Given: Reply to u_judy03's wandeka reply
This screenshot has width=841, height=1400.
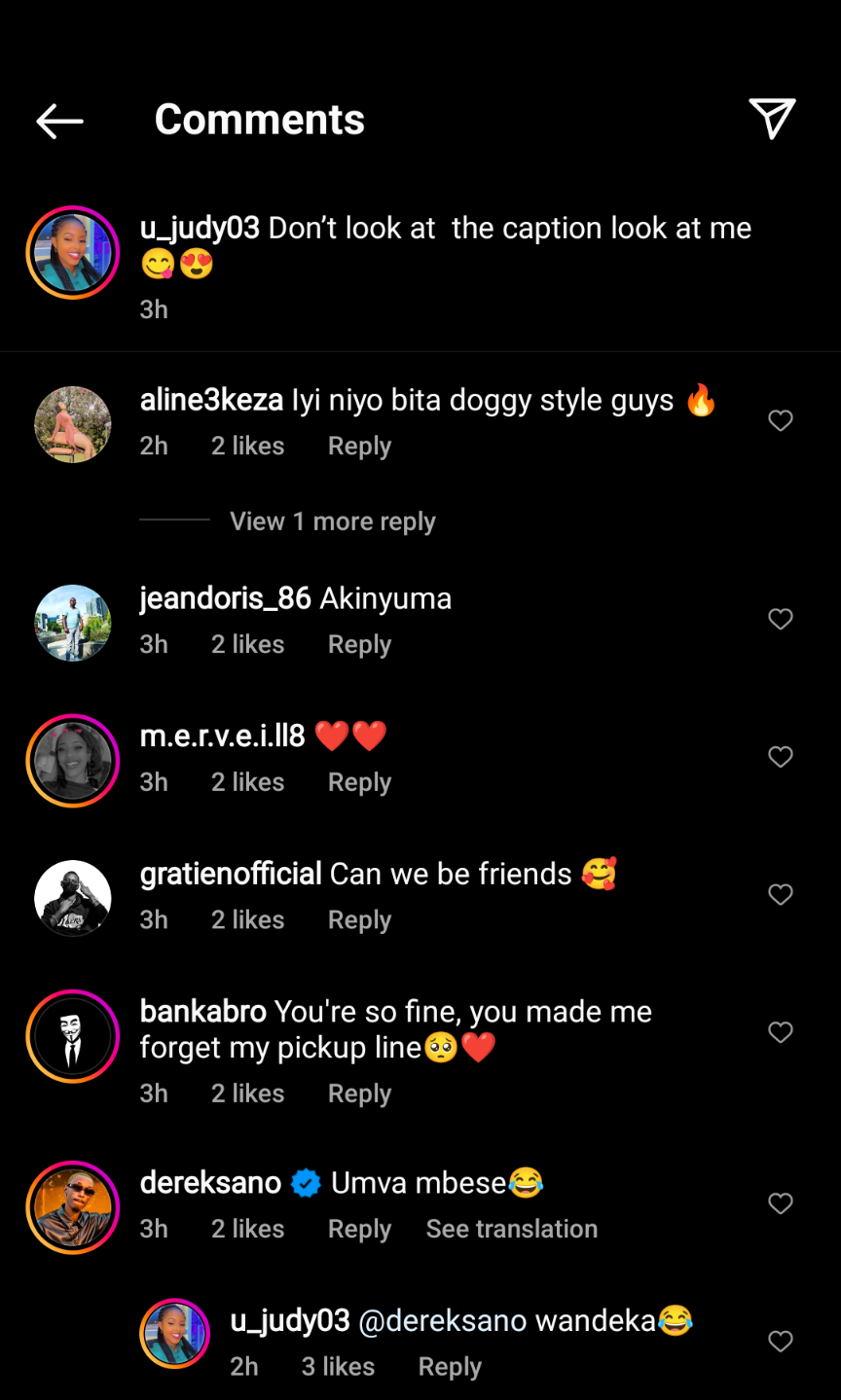Looking at the screenshot, I should click(450, 1368).
